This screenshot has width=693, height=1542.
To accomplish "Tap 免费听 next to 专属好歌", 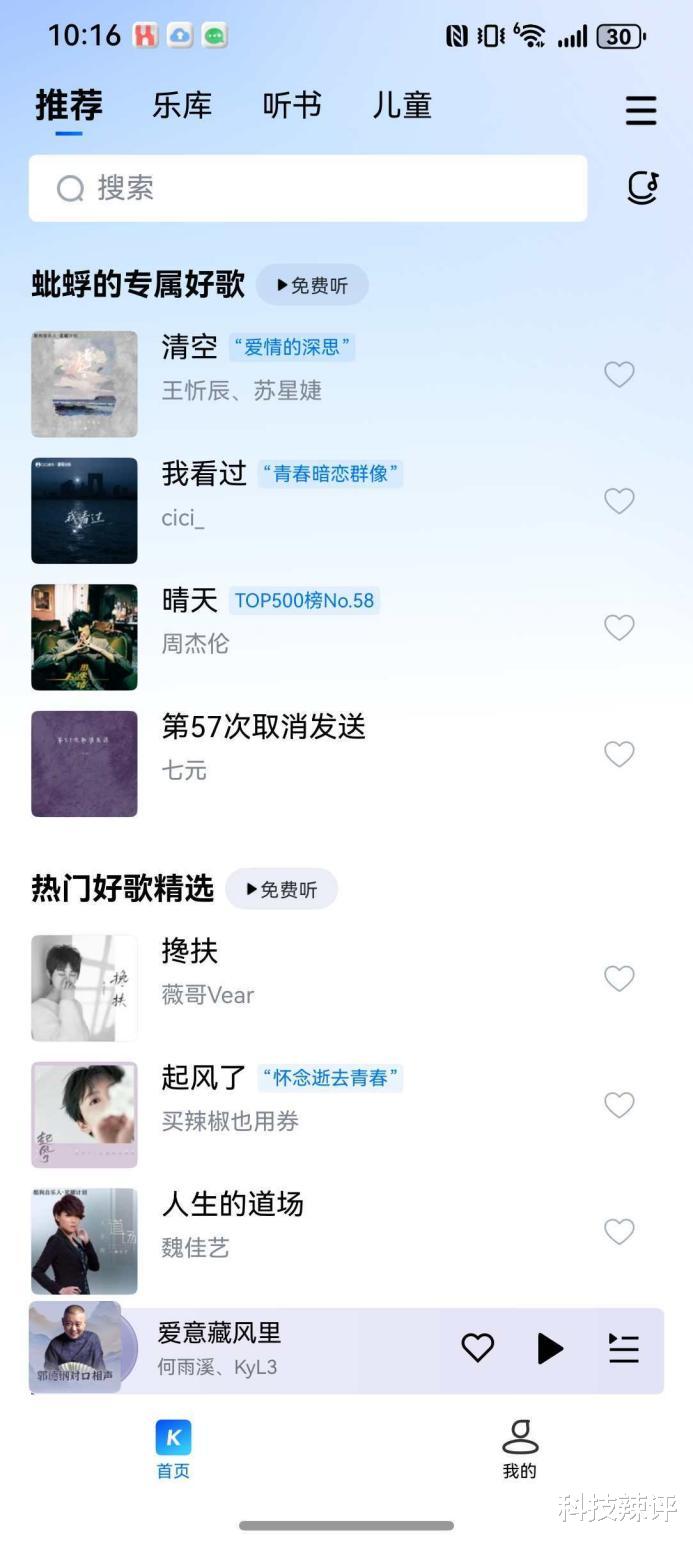I will pos(312,285).
